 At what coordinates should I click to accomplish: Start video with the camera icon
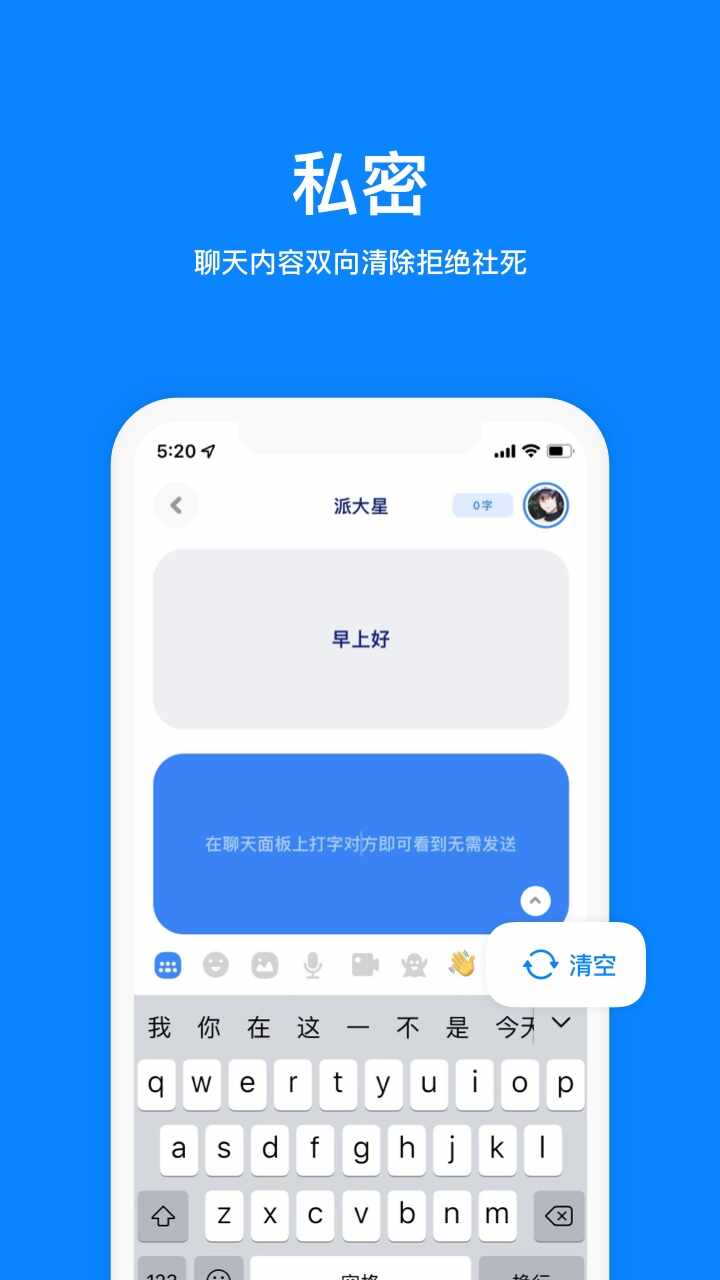point(363,965)
